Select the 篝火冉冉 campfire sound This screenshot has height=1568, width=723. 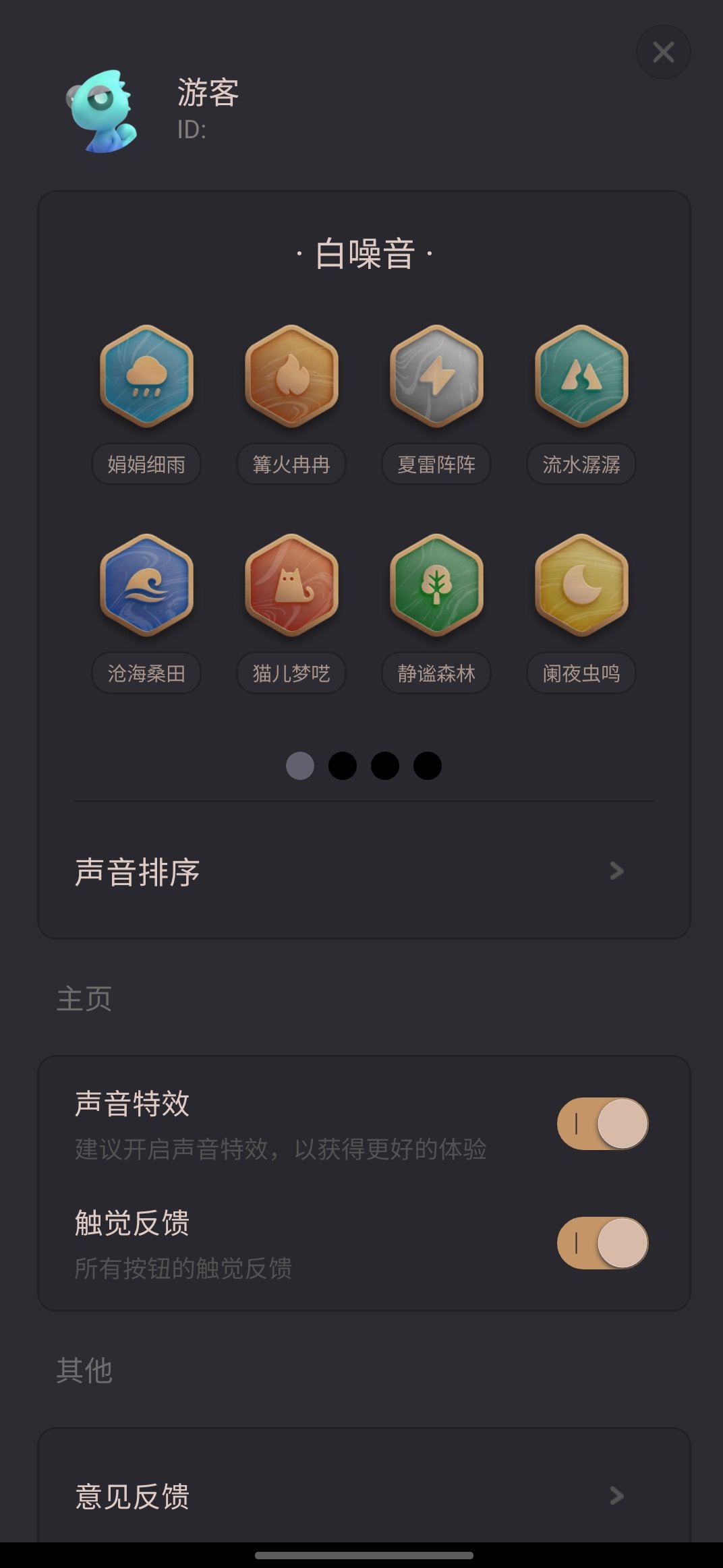click(291, 376)
